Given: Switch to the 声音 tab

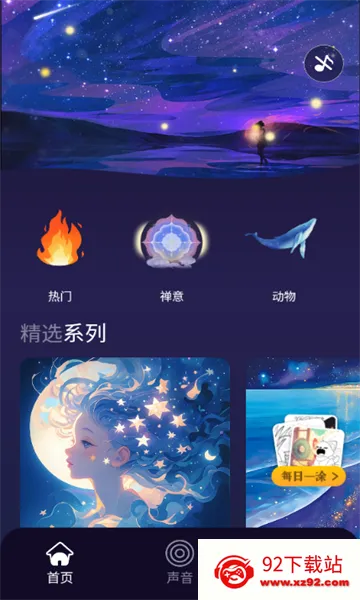Looking at the screenshot, I should tap(179, 562).
